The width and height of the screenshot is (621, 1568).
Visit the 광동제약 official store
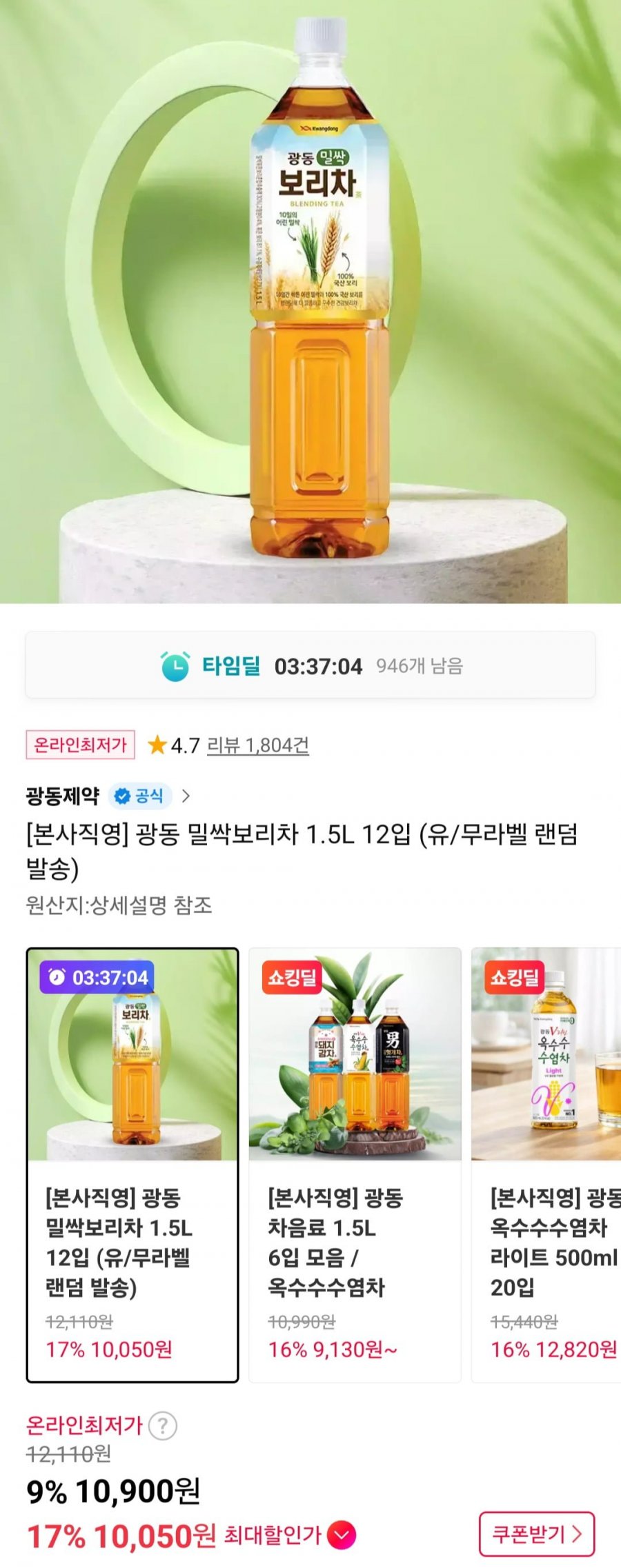[108, 796]
